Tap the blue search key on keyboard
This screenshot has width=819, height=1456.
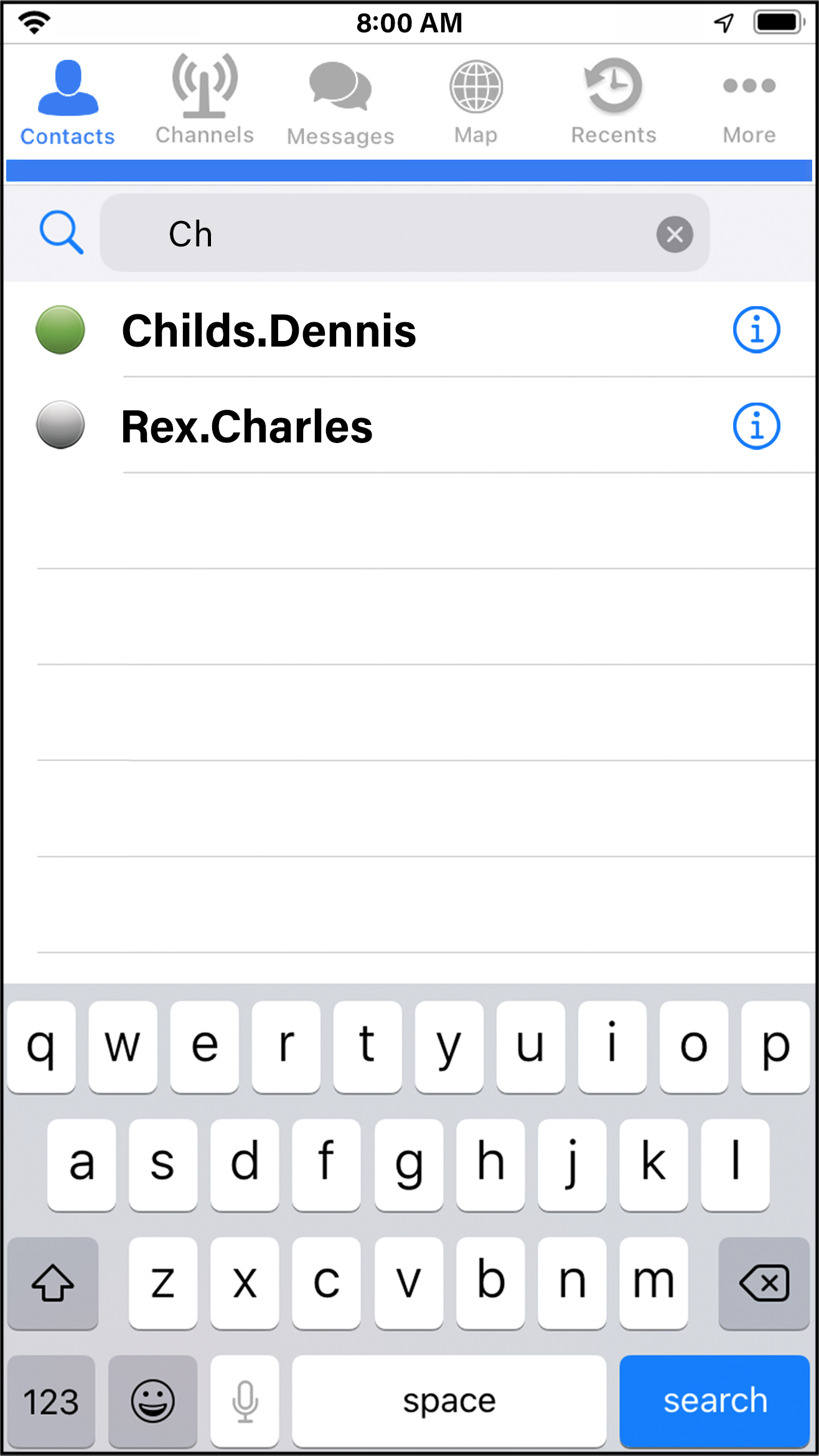coord(714,1401)
